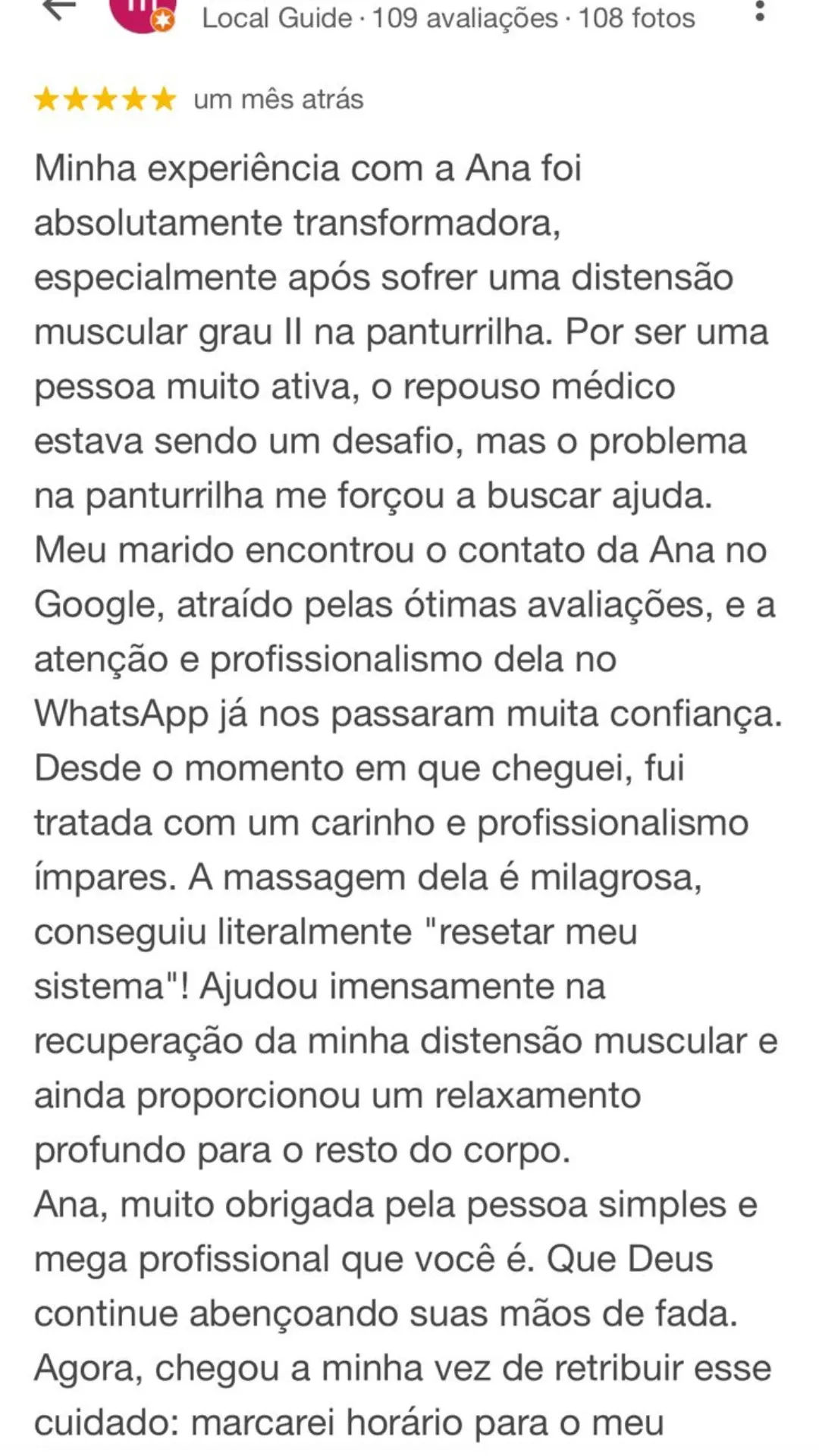Go back using the top-left arrow

[58, 9]
